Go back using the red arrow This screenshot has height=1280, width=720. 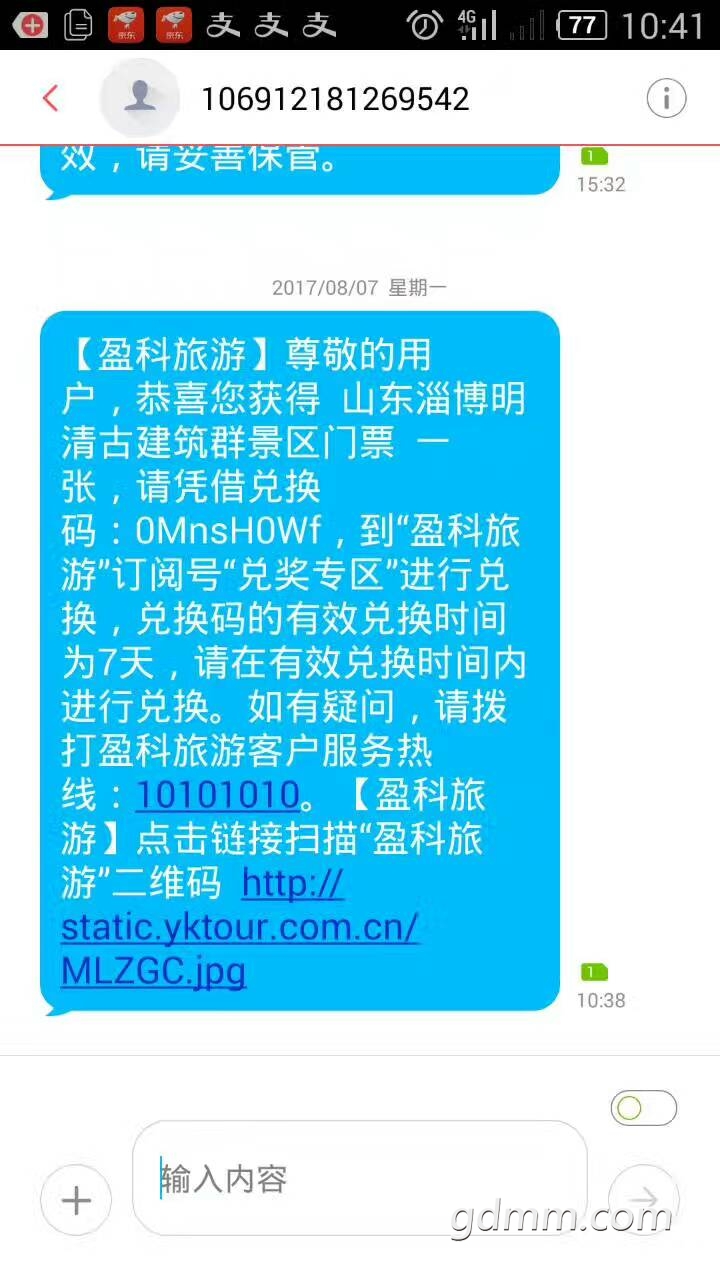tap(51, 98)
